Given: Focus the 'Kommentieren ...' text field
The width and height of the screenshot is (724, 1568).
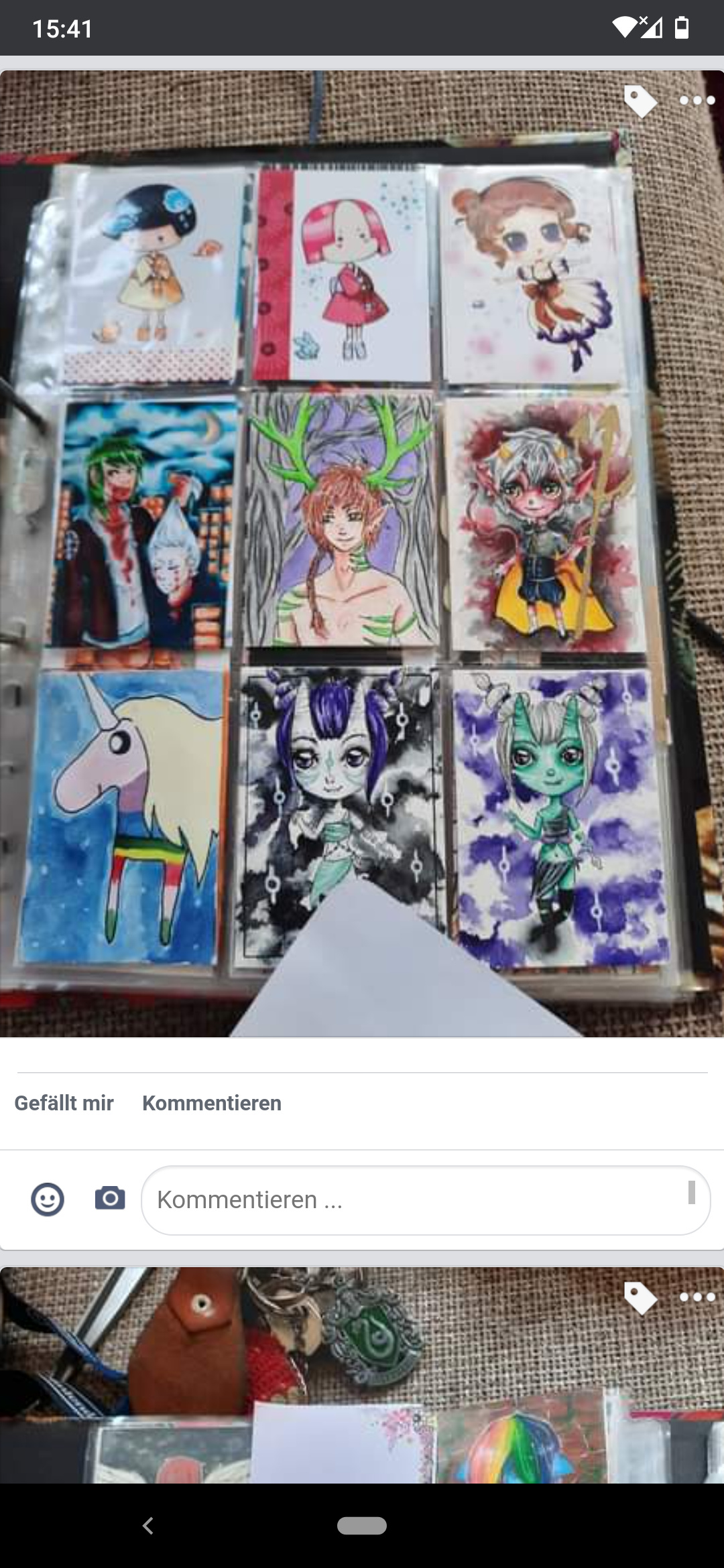Looking at the screenshot, I should tap(416, 1199).
